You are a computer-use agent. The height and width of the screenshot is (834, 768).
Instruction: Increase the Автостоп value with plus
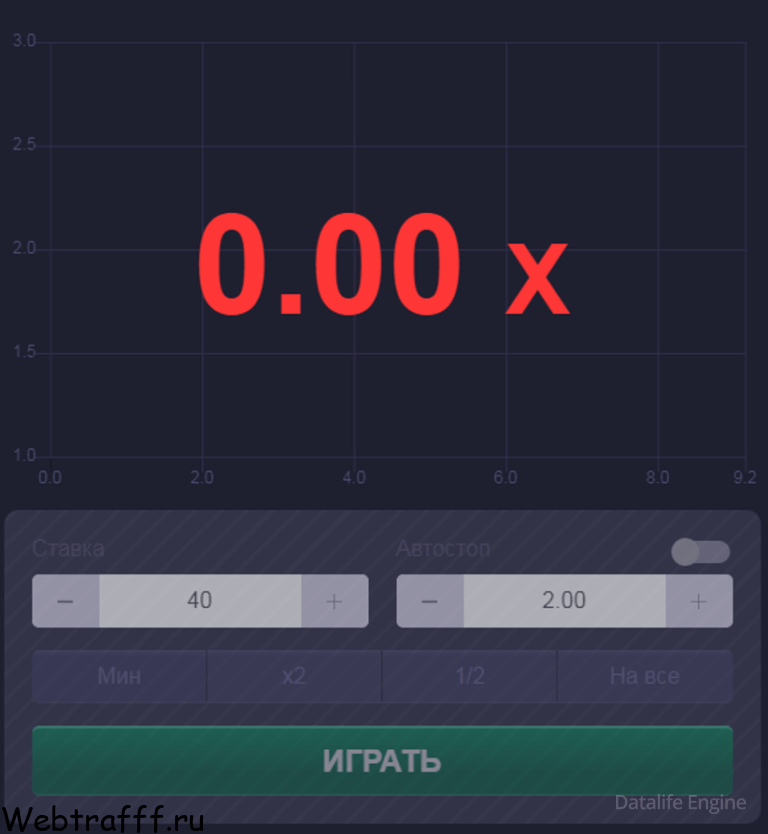[700, 601]
